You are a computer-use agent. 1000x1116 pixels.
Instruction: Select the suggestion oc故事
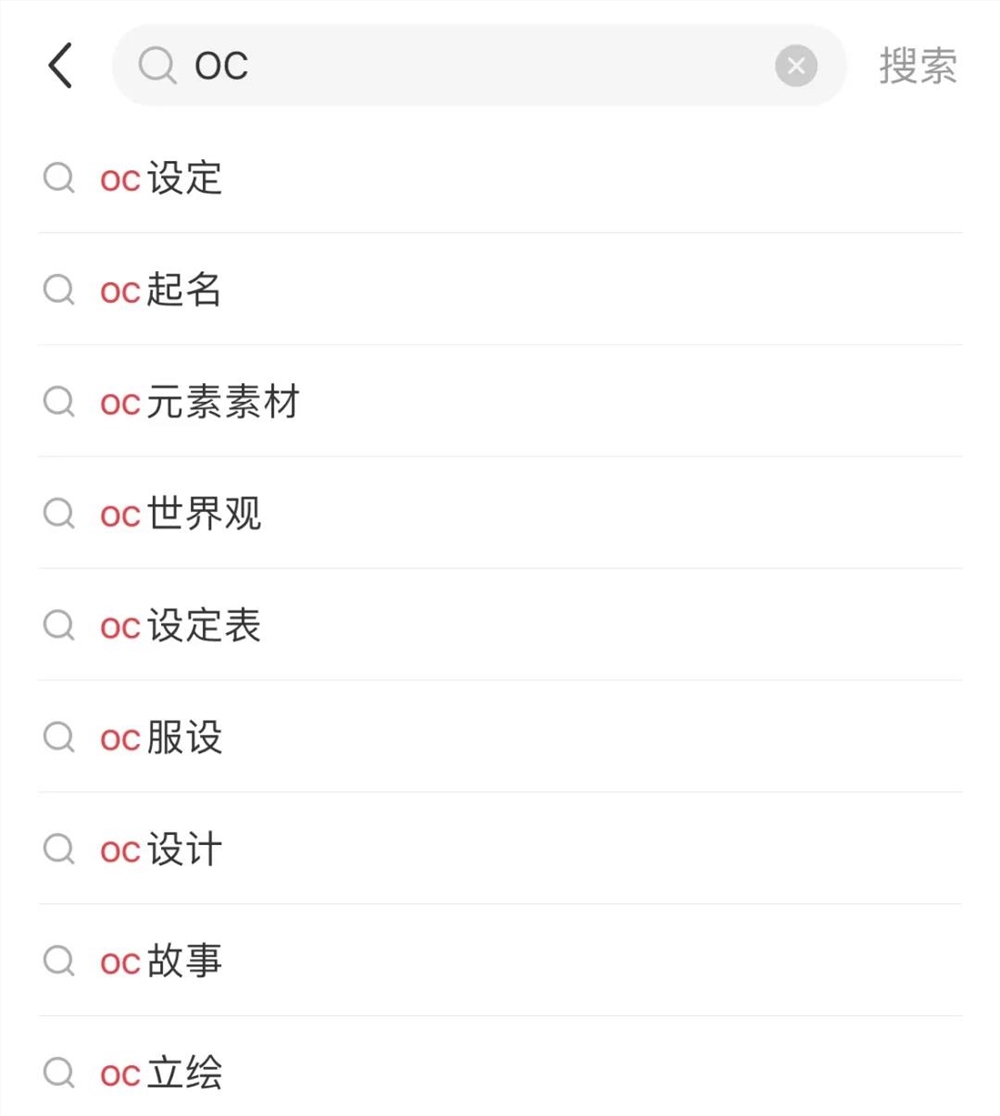[x=160, y=961]
